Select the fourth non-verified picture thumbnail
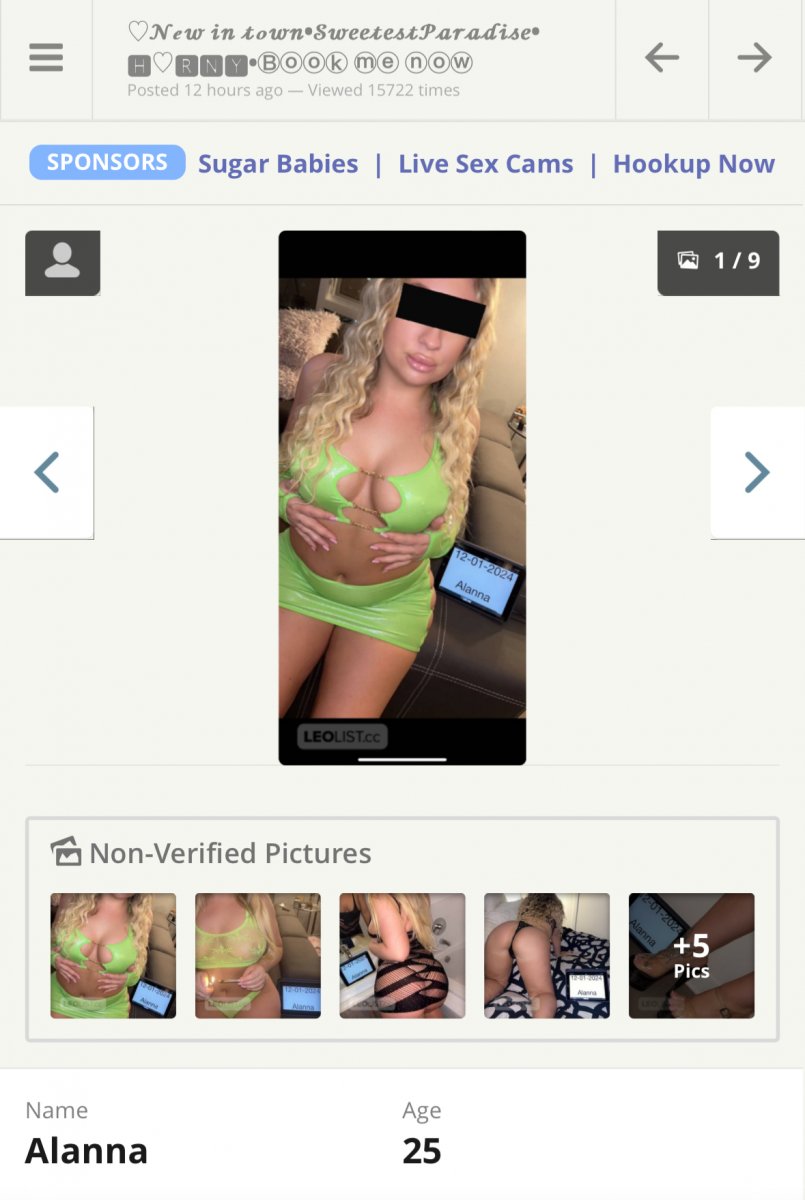The height and width of the screenshot is (1200, 805). (x=546, y=955)
